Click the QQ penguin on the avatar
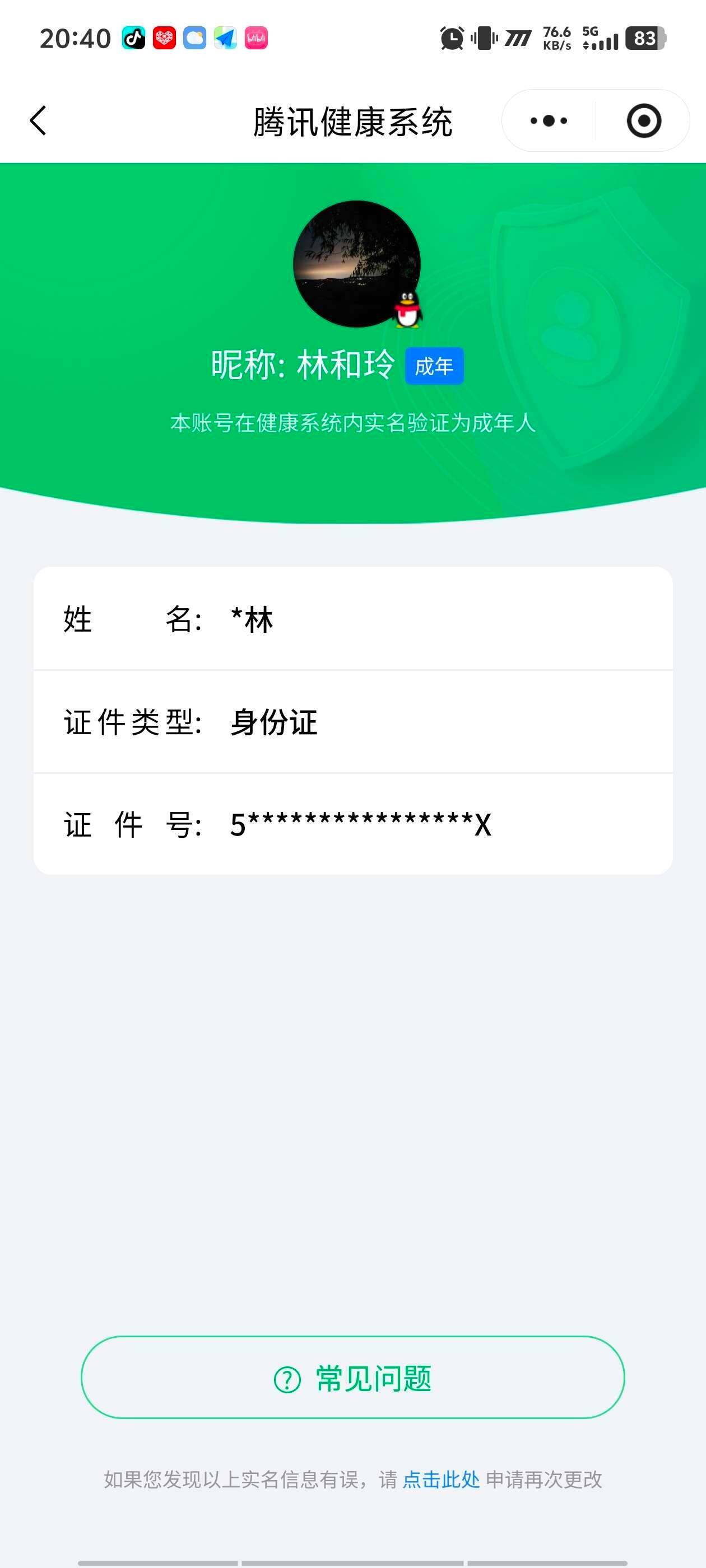 coord(407,309)
